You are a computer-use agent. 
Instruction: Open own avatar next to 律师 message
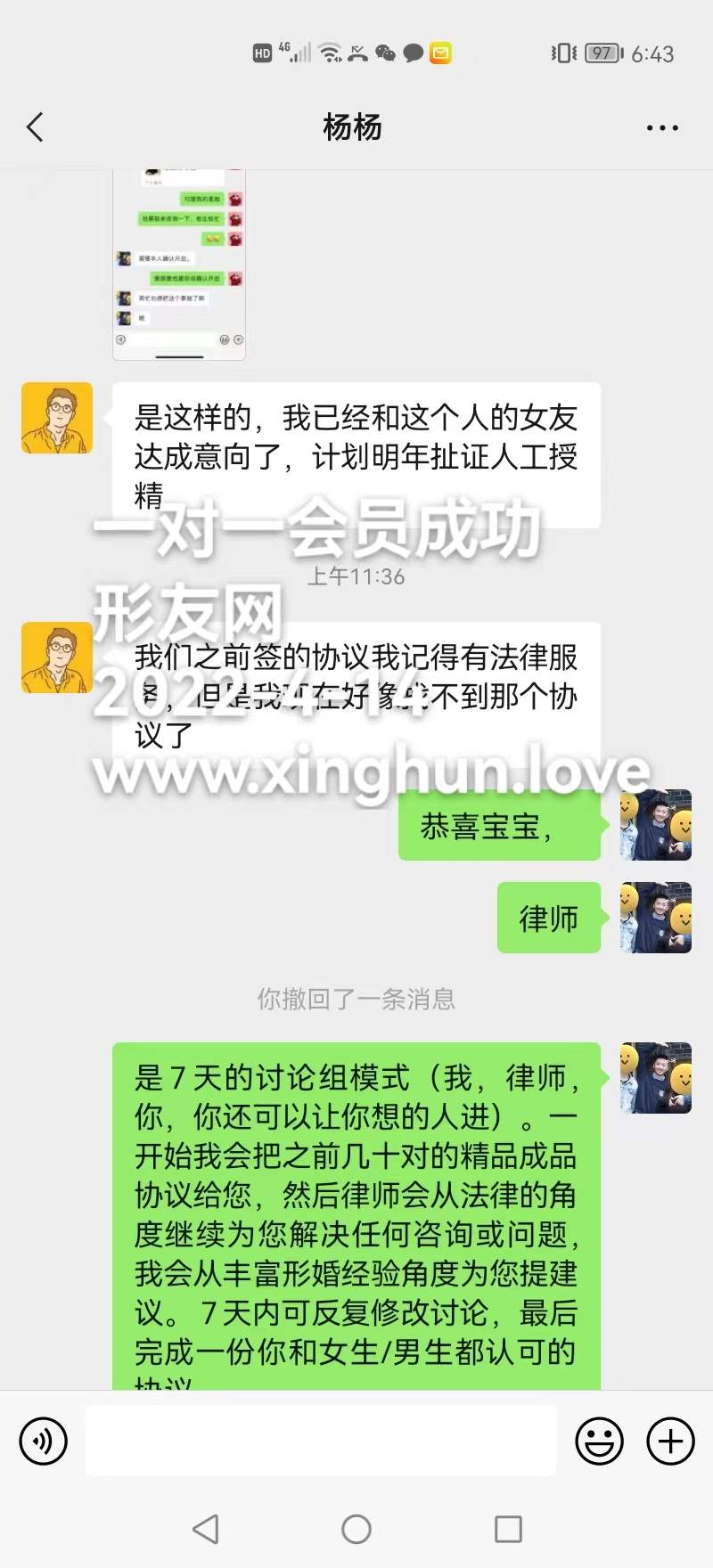pos(655,918)
